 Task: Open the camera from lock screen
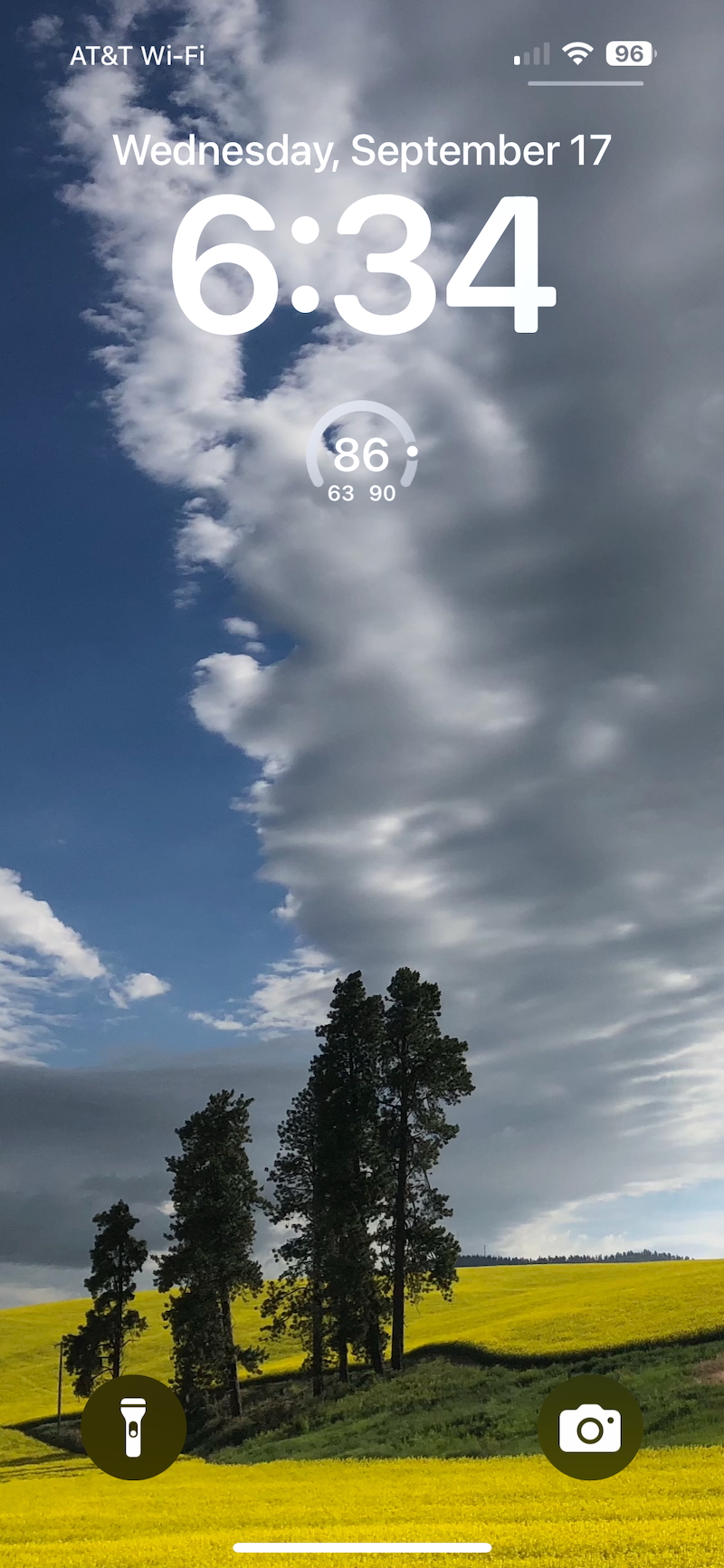590,1427
